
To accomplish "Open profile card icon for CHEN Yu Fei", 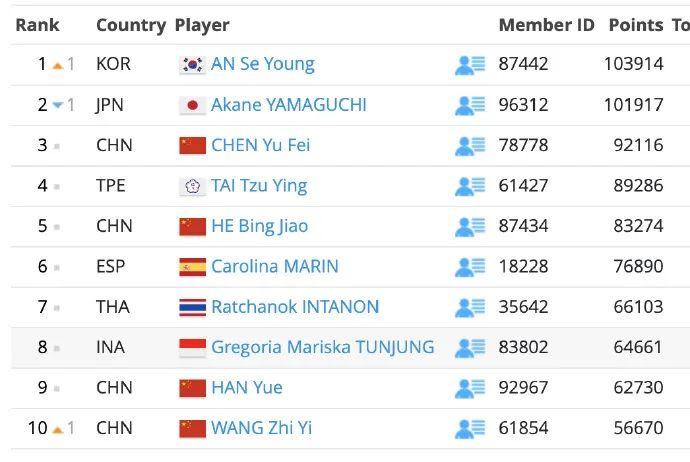I will 470,146.
